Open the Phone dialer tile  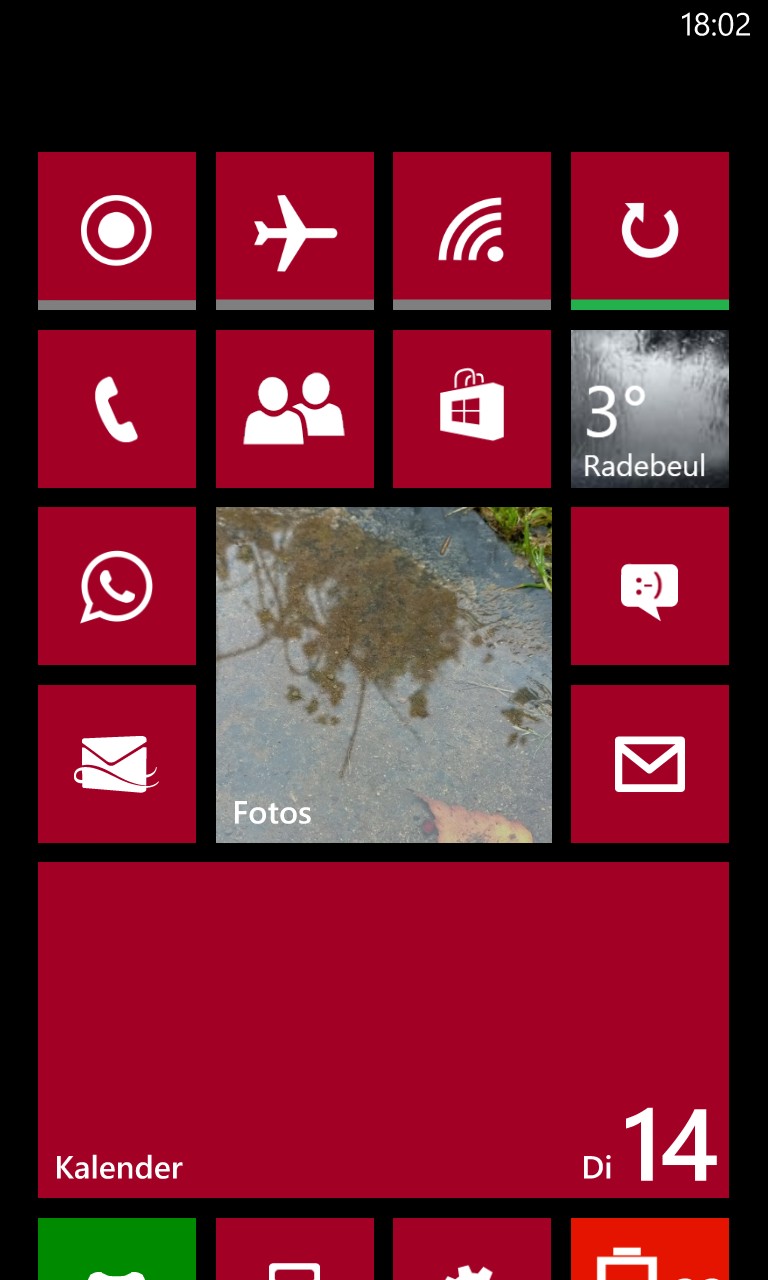pos(117,409)
